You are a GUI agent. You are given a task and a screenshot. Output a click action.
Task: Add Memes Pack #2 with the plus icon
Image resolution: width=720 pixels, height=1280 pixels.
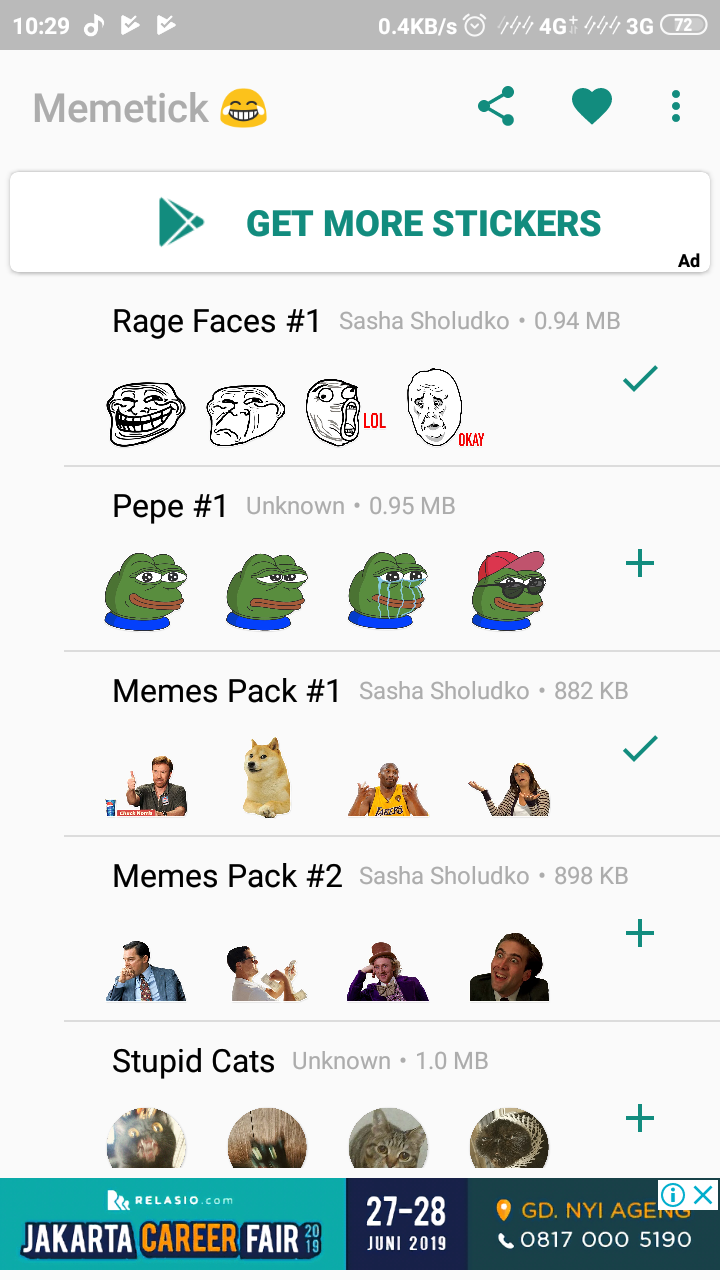[x=639, y=934]
